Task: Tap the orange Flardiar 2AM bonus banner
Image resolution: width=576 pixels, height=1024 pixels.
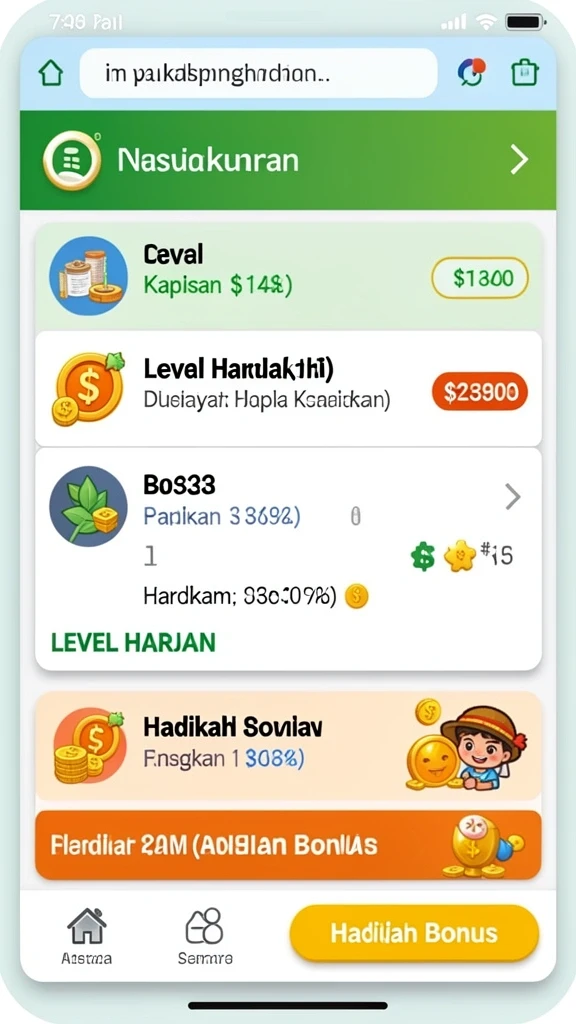Action: pyautogui.click(x=288, y=845)
